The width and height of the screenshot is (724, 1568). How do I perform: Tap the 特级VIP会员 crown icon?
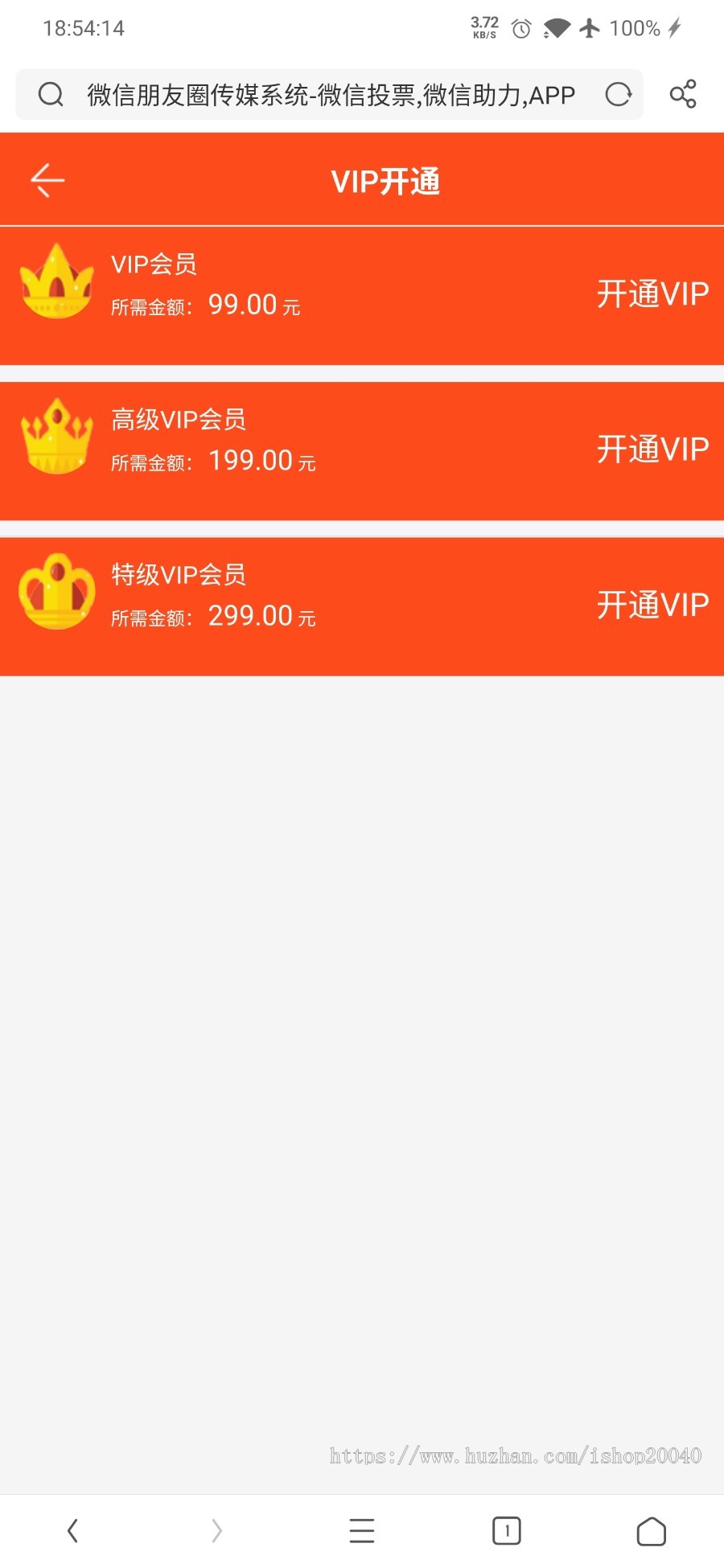(56, 593)
